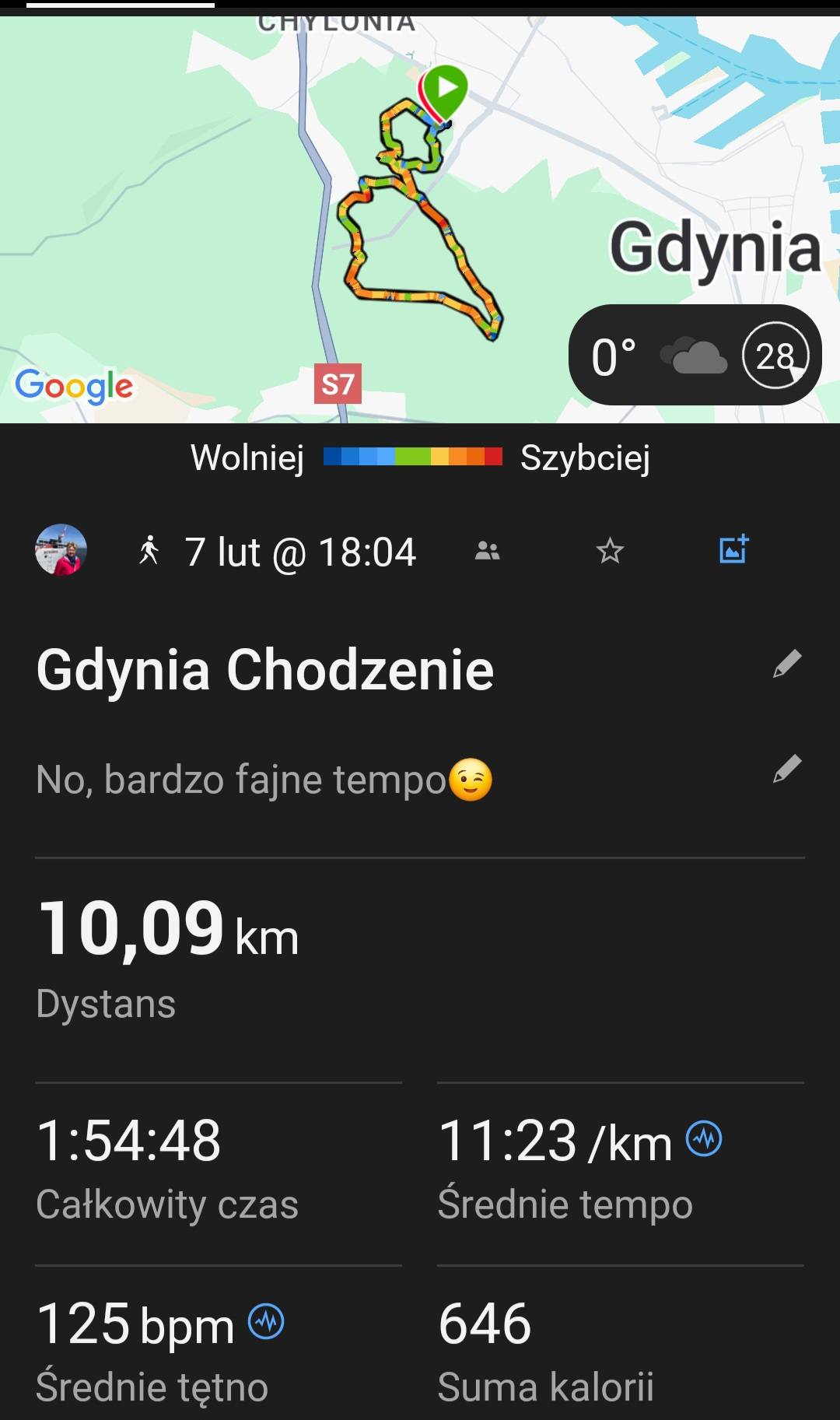Image resolution: width=840 pixels, height=1420 pixels.
Task: Open the insight icon next to Średnie tętno
Action: pos(266,1321)
